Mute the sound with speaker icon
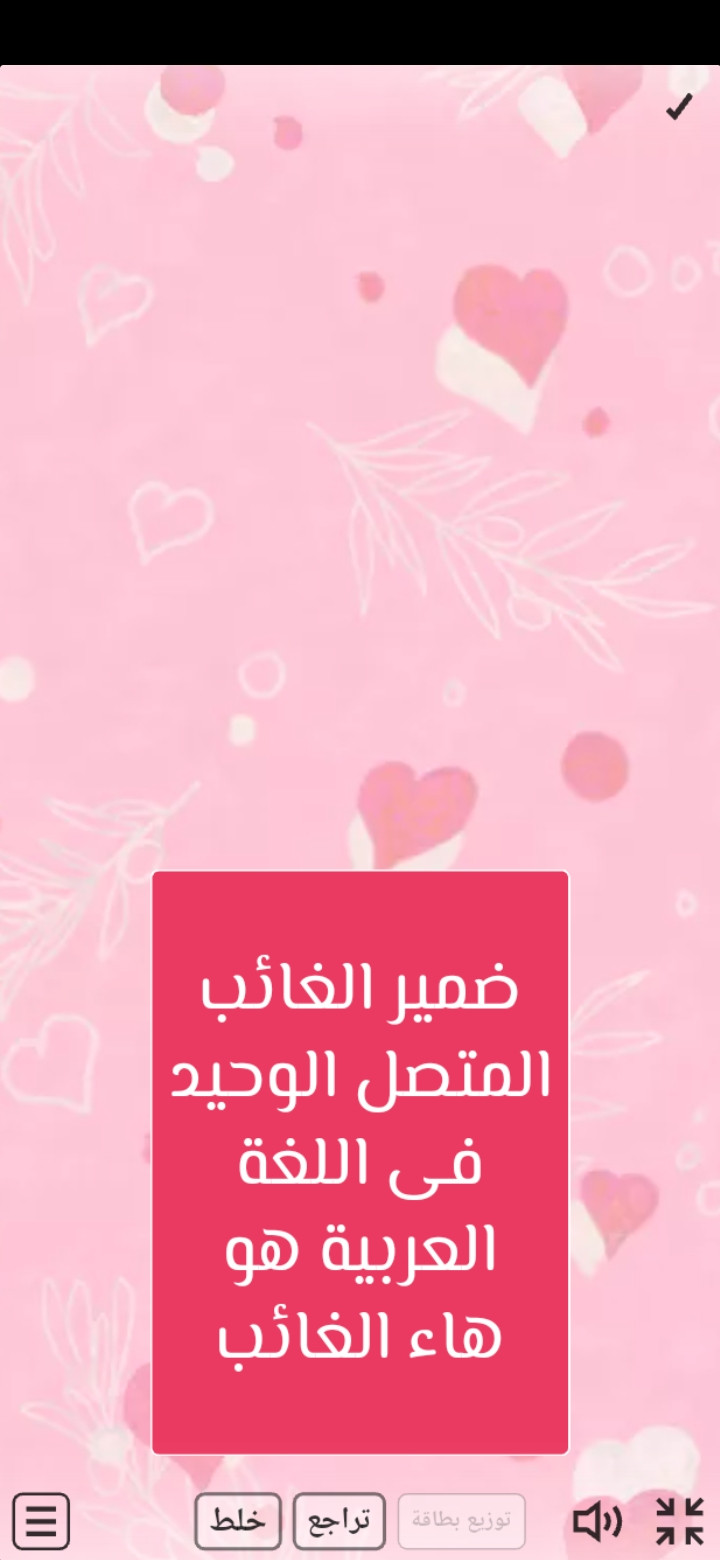Viewport: 720px width, 1560px height. point(597,1521)
